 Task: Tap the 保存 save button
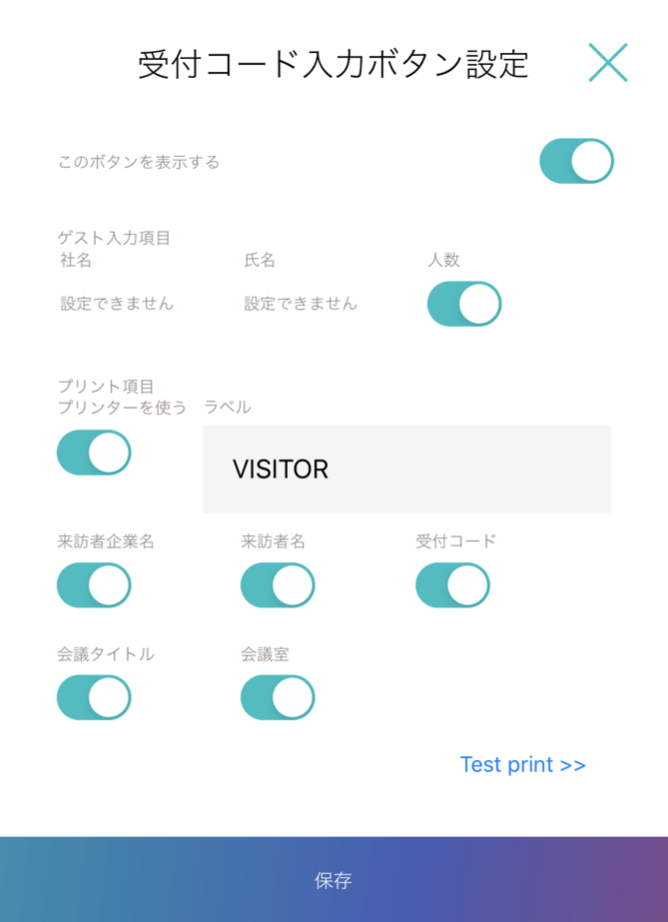(334, 880)
